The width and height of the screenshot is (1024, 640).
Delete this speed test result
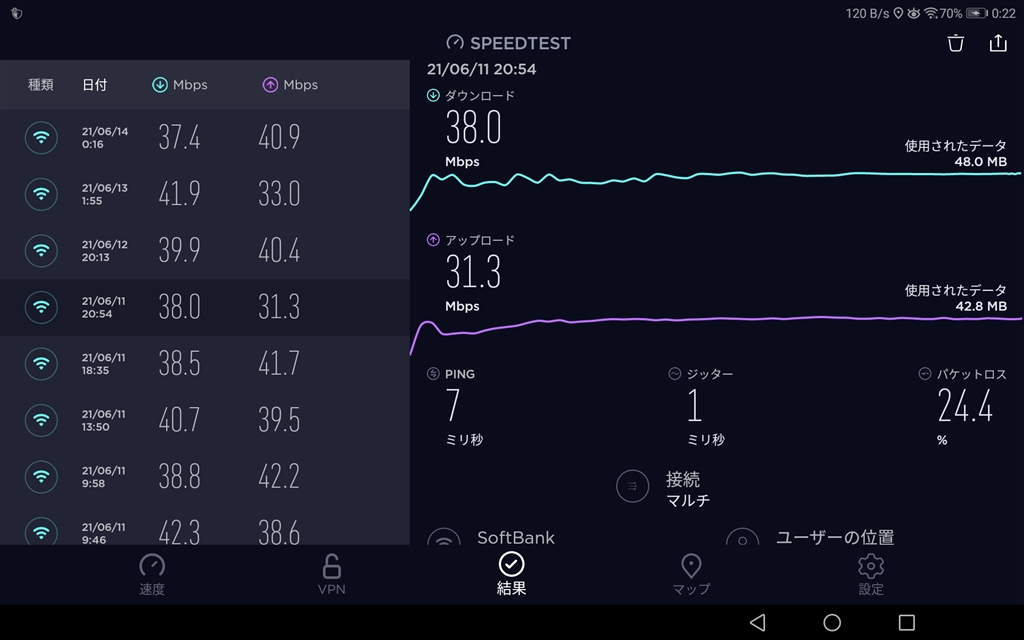[956, 43]
